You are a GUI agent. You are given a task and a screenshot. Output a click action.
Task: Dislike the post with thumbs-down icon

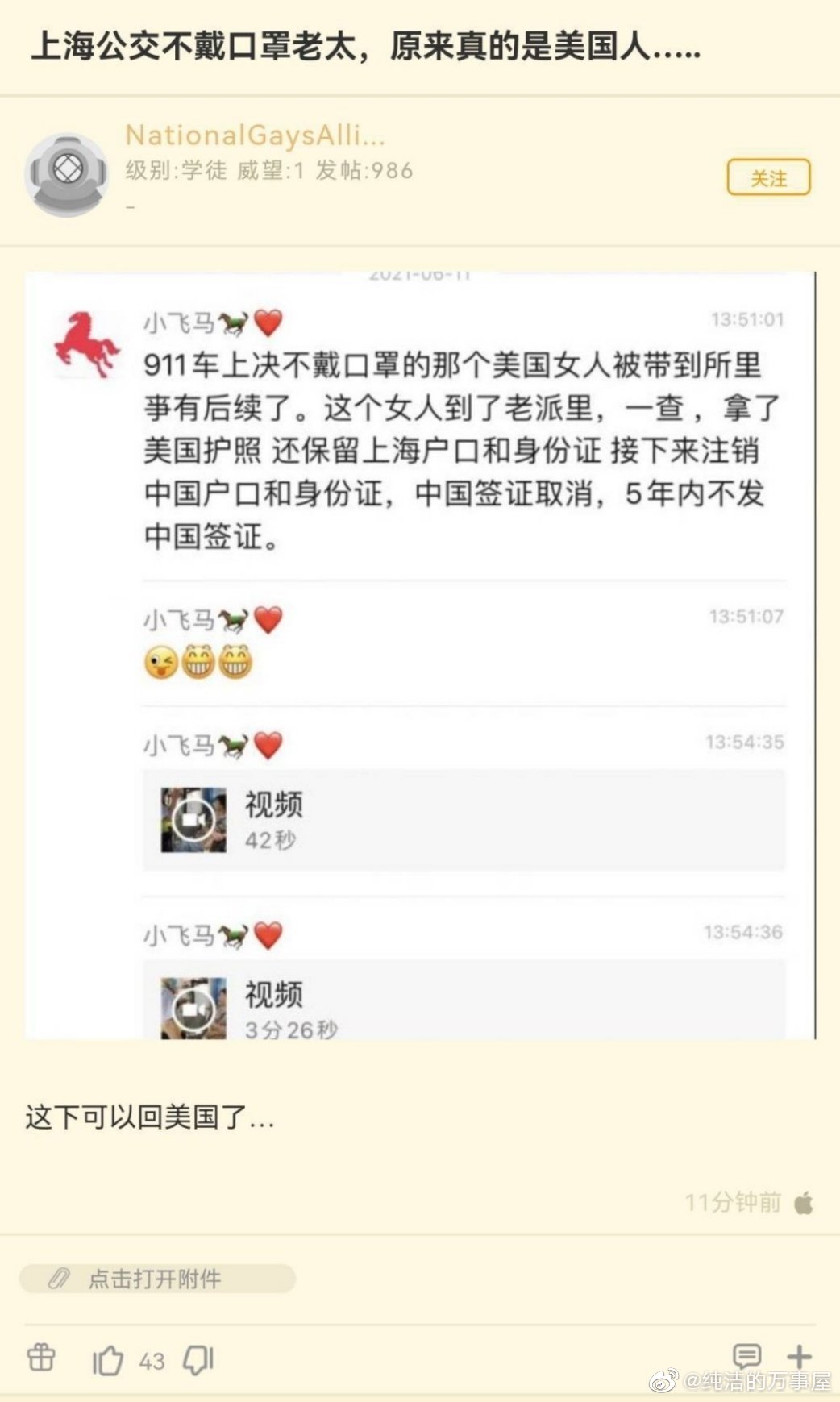click(198, 1360)
